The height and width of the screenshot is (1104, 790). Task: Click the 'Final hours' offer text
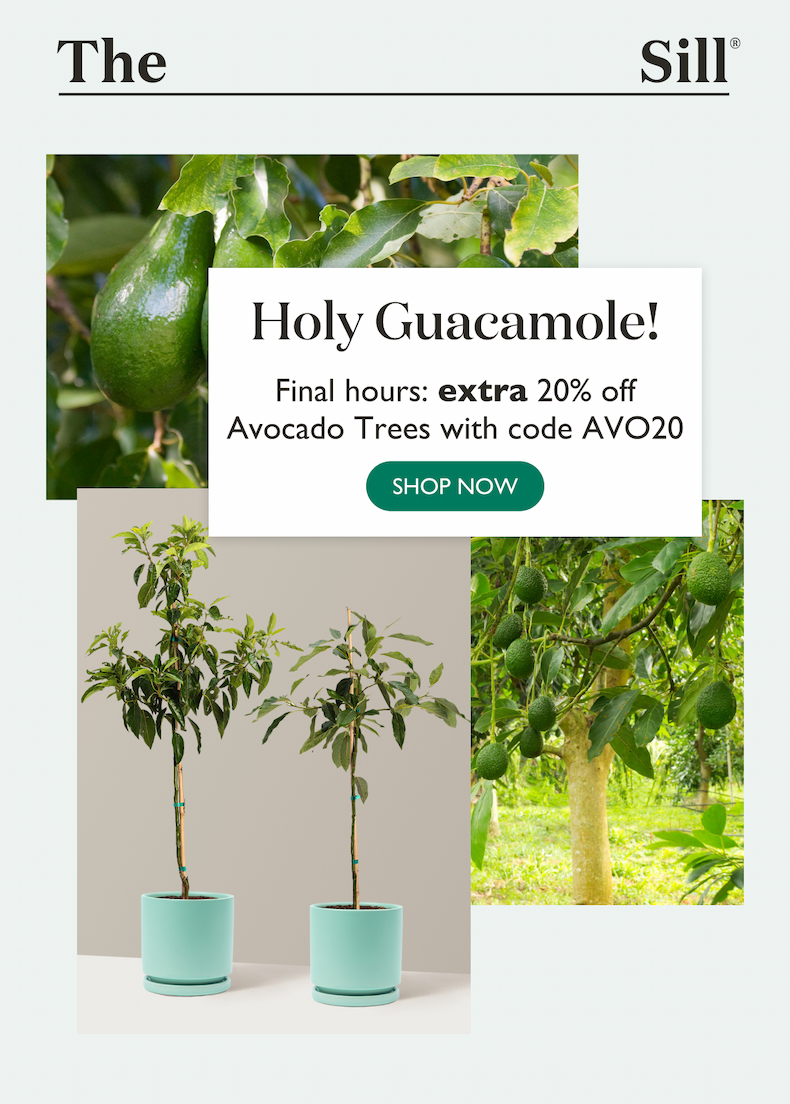[348, 389]
